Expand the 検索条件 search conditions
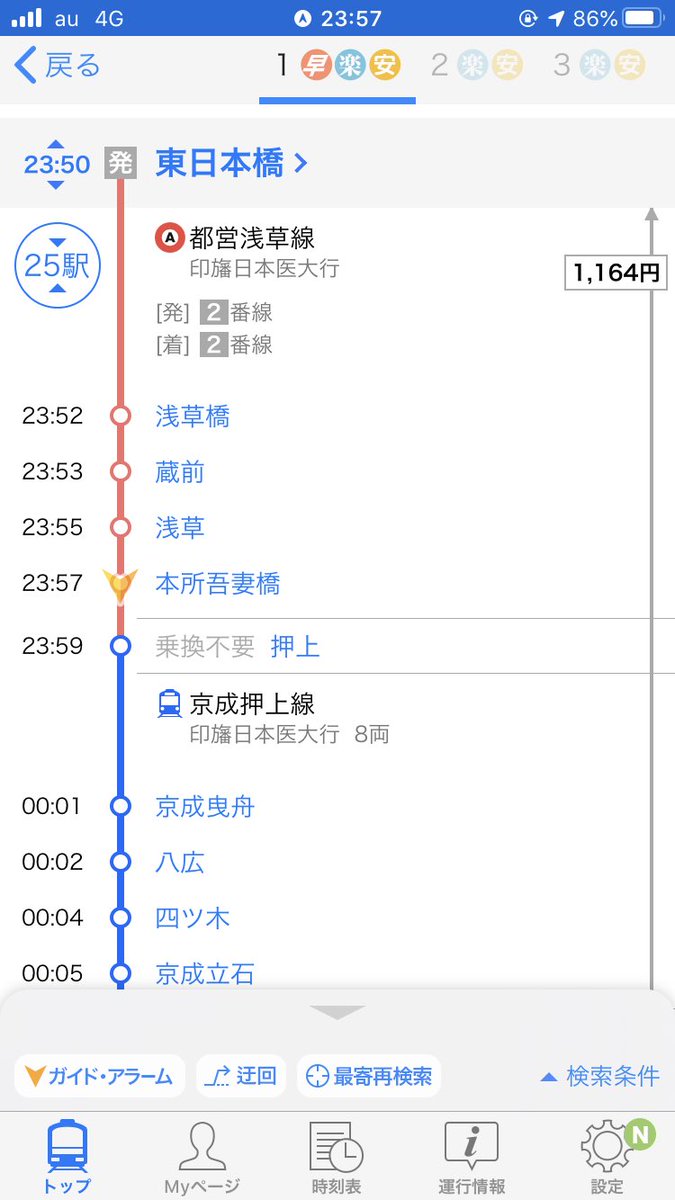 (600, 1076)
